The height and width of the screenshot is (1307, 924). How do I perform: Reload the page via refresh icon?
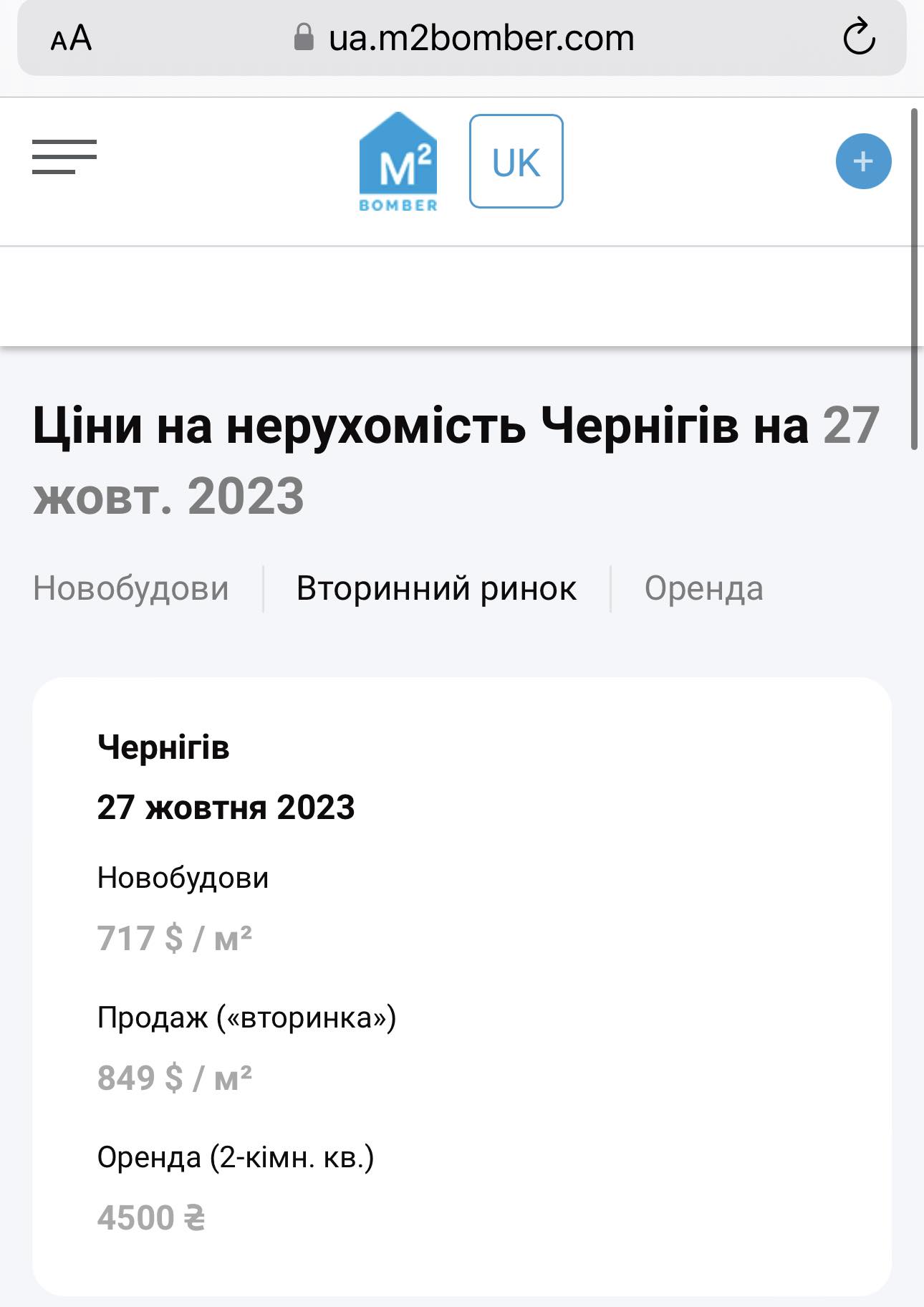pos(859,38)
